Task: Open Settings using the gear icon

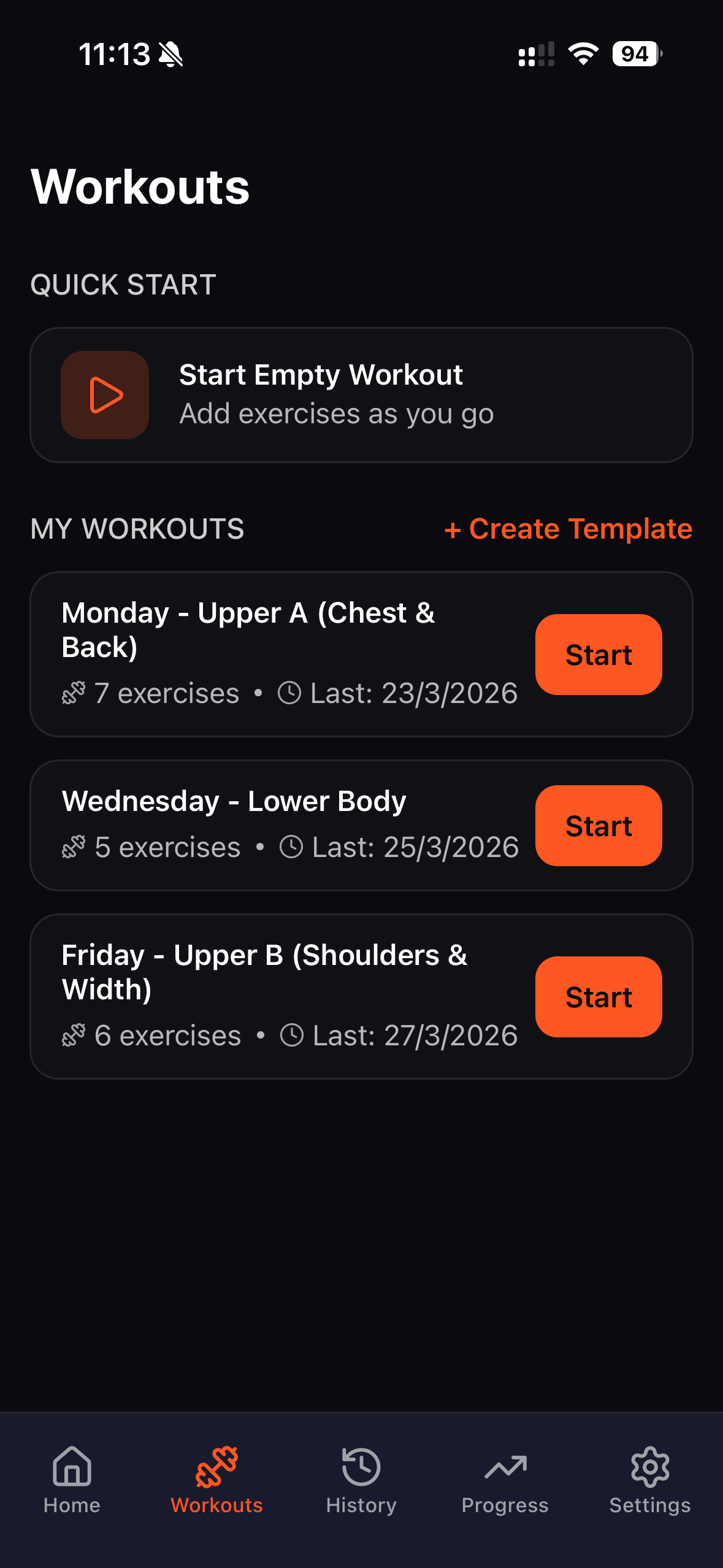Action: pyautogui.click(x=650, y=1467)
